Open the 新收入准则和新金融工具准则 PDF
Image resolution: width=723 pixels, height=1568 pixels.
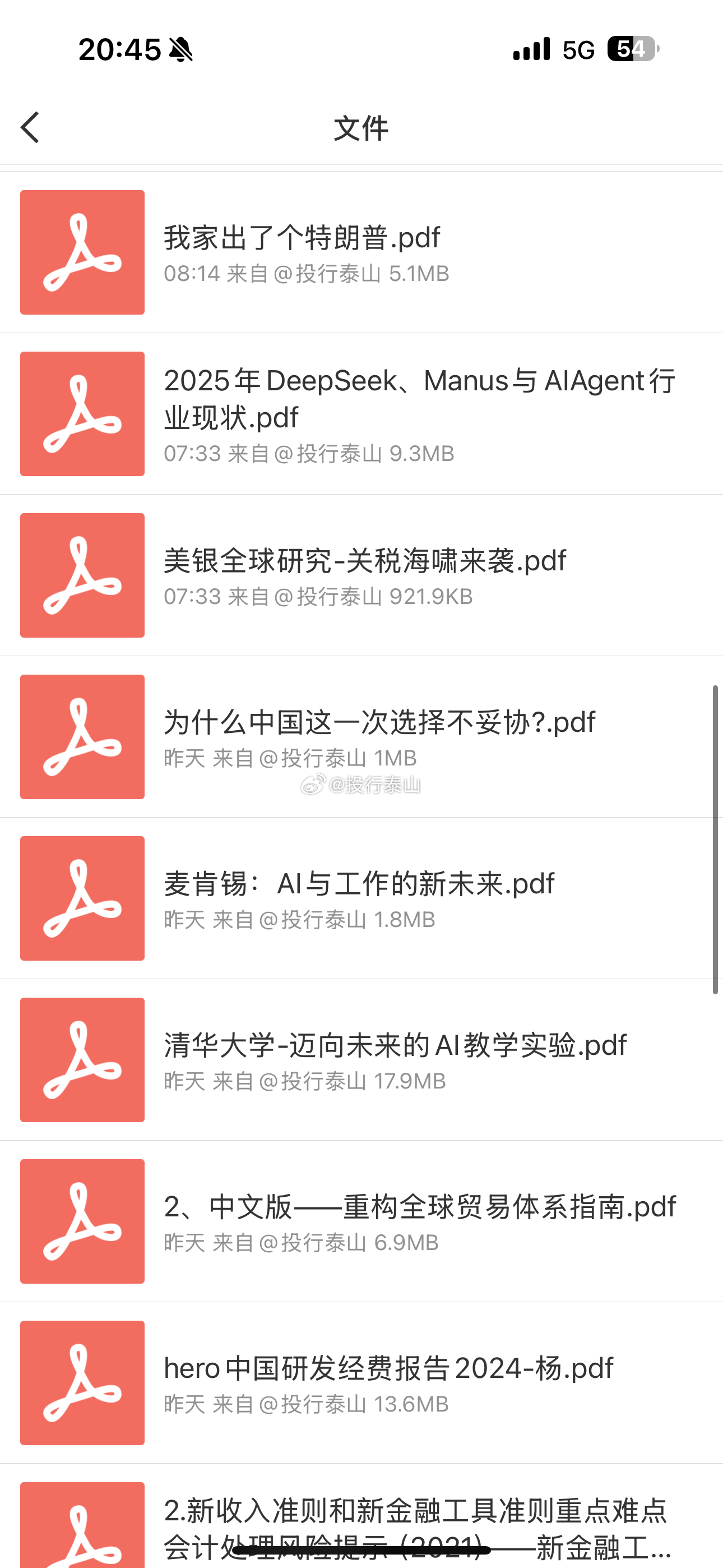(x=361, y=1517)
